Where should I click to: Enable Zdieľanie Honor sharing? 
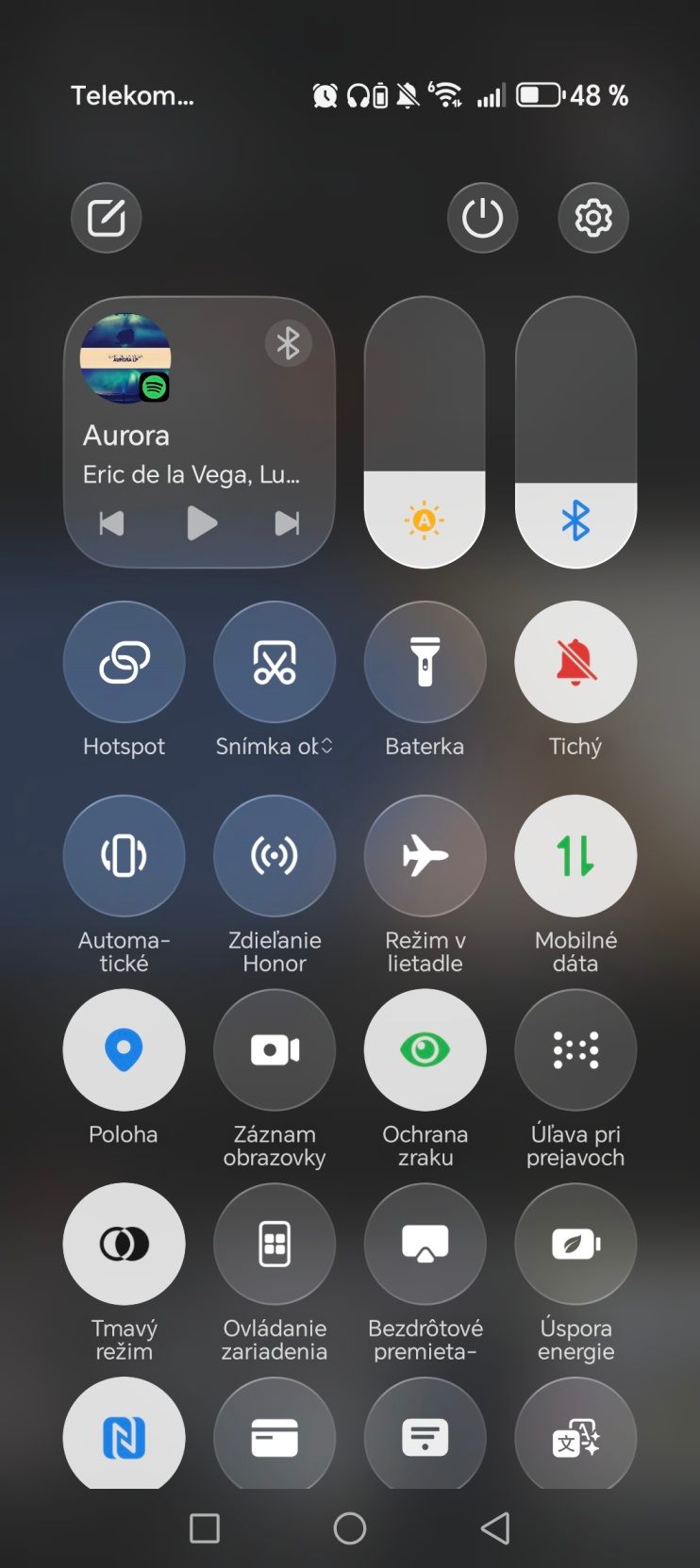[275, 856]
